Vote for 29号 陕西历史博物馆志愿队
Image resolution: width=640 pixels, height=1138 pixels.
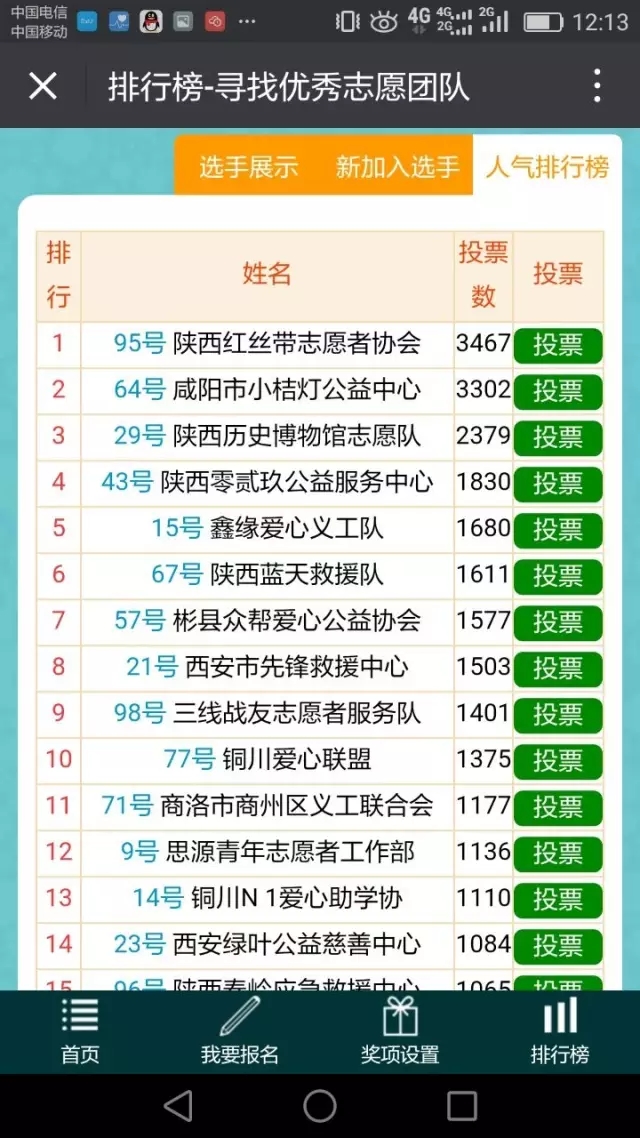(558, 437)
